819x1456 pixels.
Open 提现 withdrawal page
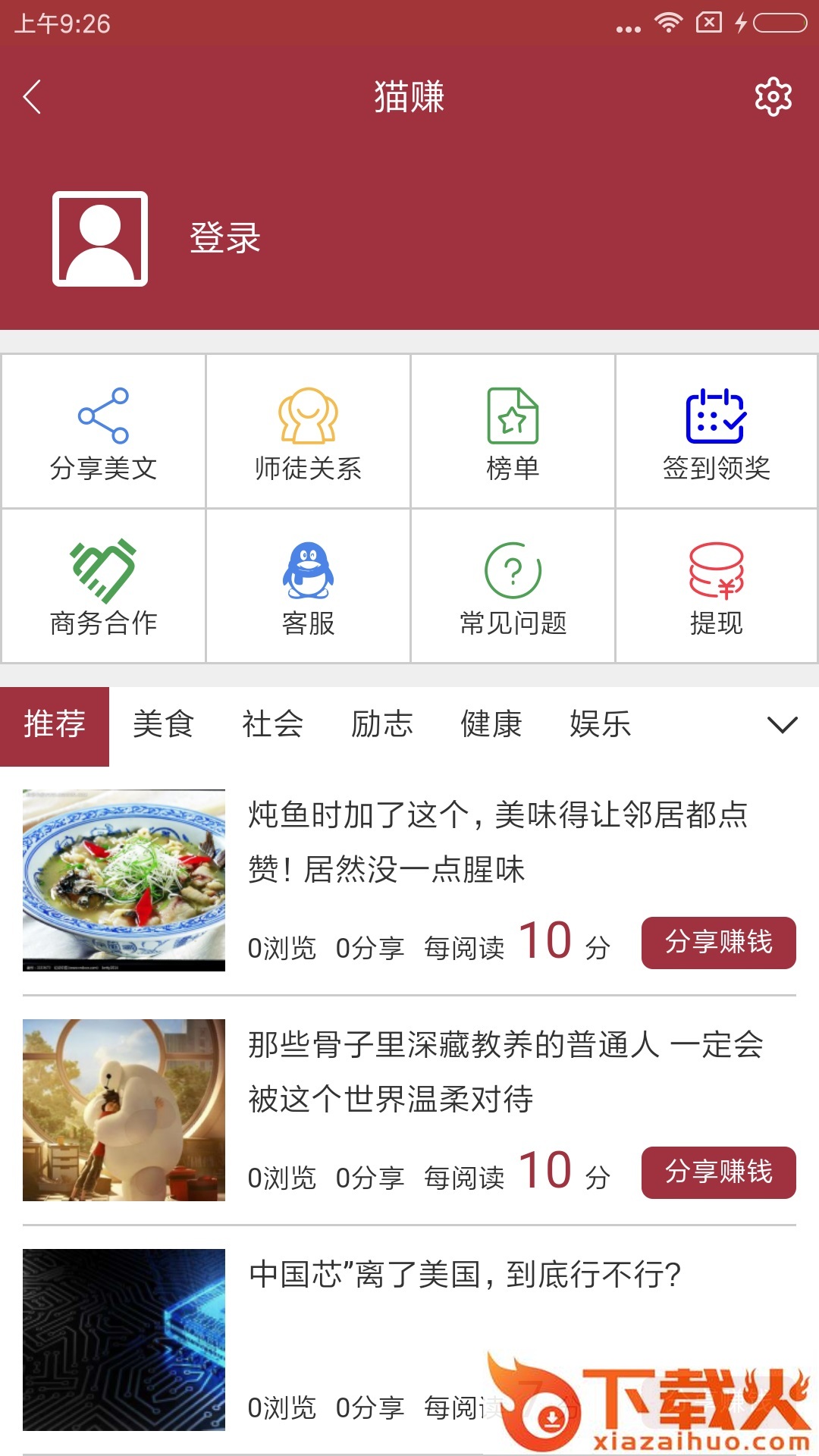(717, 587)
